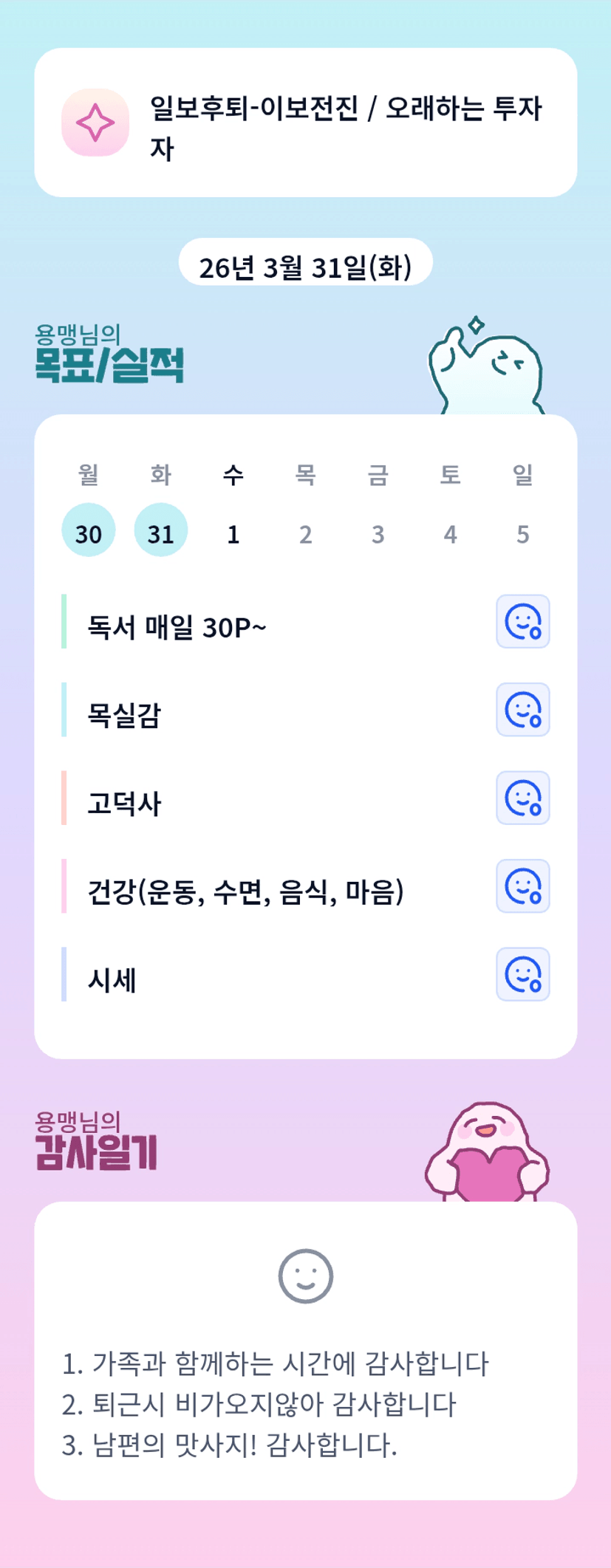The width and height of the screenshot is (611, 1568).
Task: Add a reaction to the 목실감 goal
Action: (x=522, y=709)
